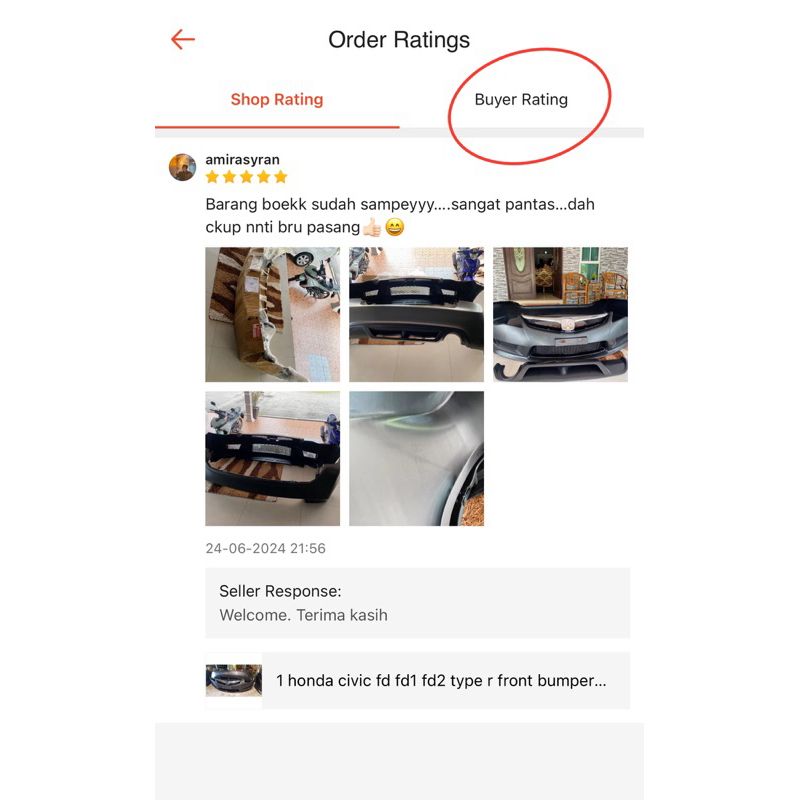Open the close-up grey surface review photo
This screenshot has width=800, height=800.
[416, 458]
